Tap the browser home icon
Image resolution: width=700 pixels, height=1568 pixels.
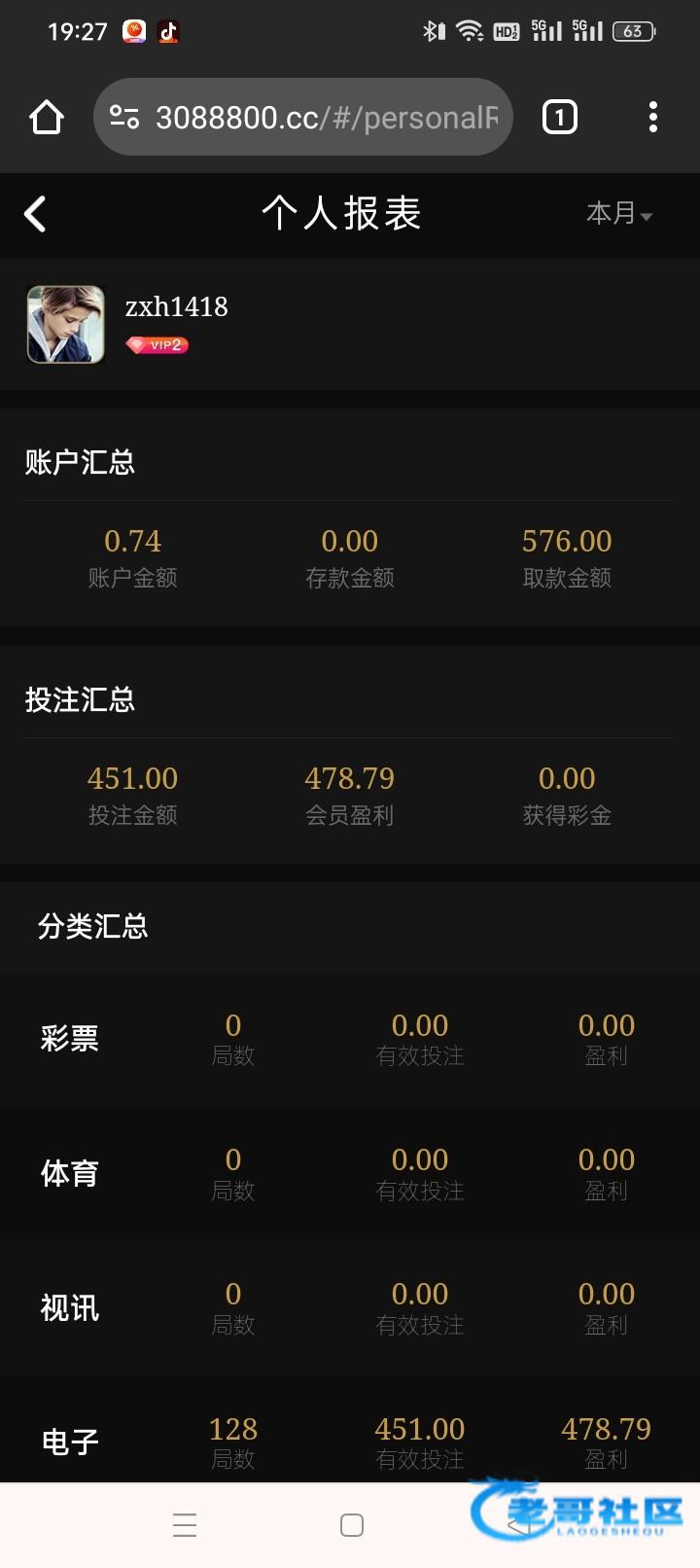47,118
